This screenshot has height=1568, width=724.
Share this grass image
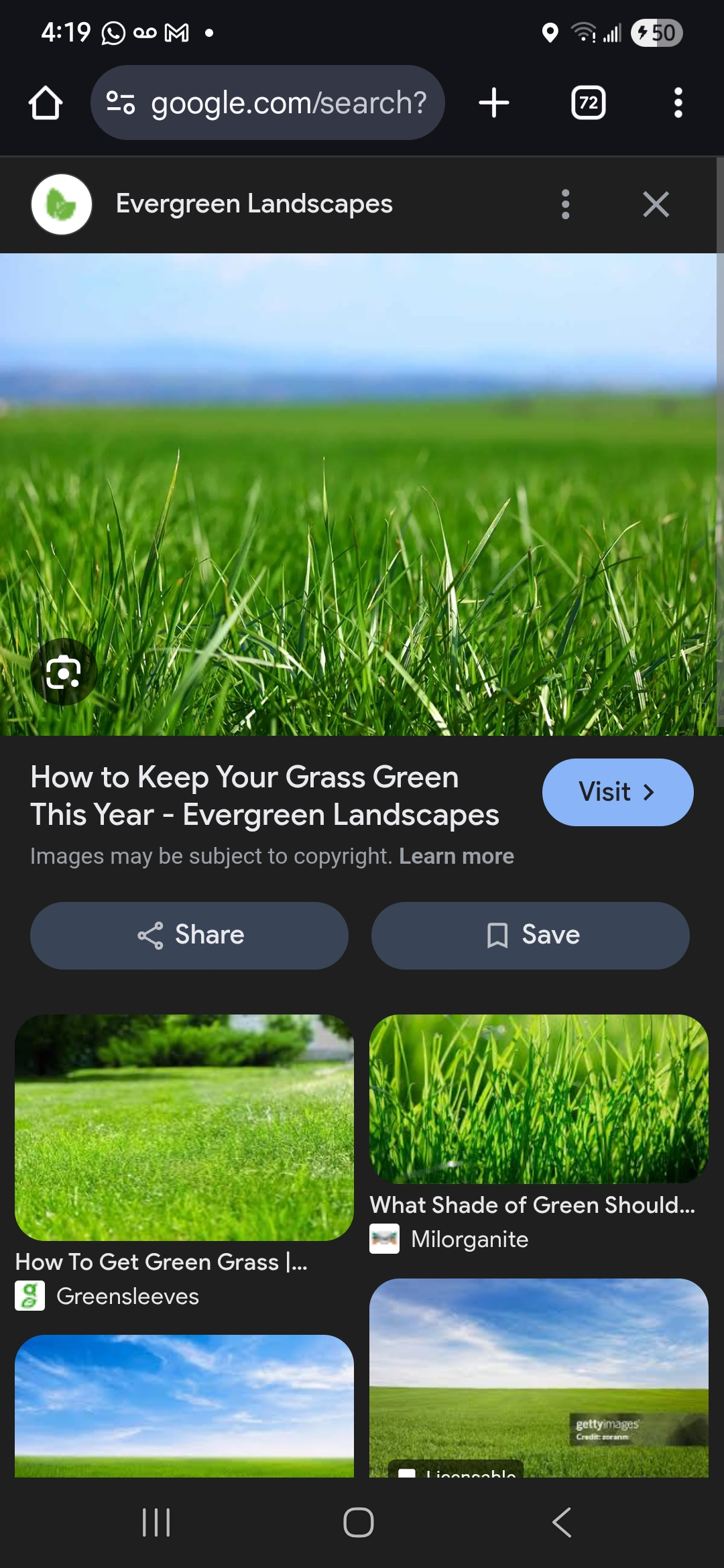click(x=189, y=935)
